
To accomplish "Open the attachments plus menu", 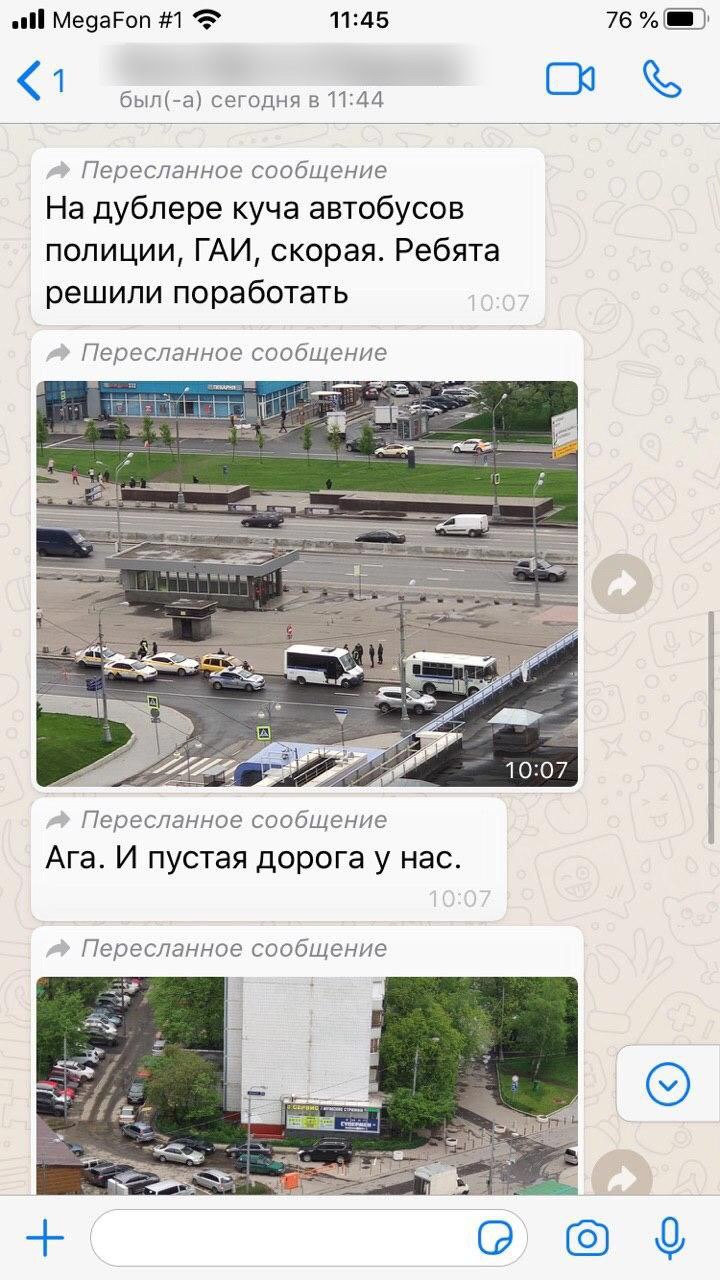I will click(x=44, y=1240).
